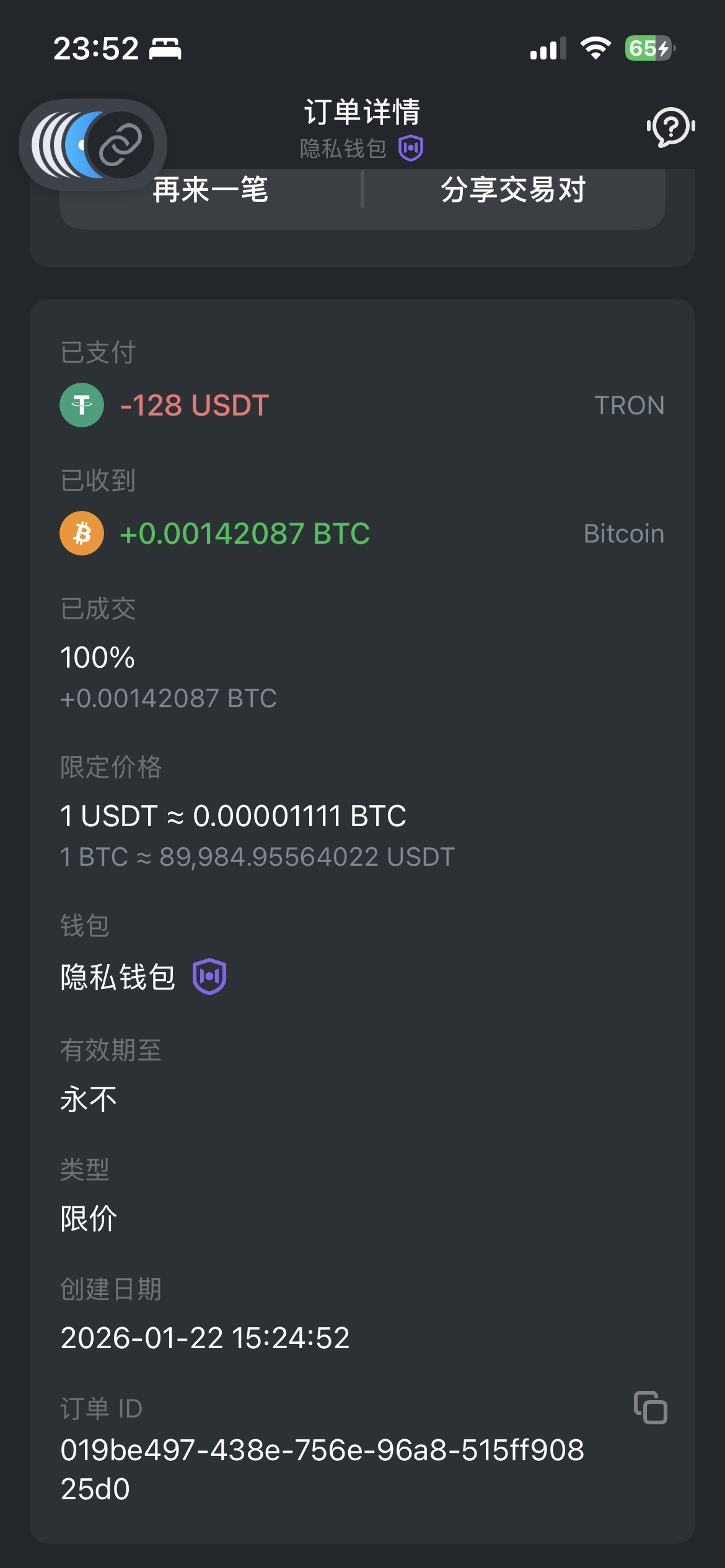Tap 再来一笔 to repeat the order
The image size is (725, 1568).
tap(211, 191)
